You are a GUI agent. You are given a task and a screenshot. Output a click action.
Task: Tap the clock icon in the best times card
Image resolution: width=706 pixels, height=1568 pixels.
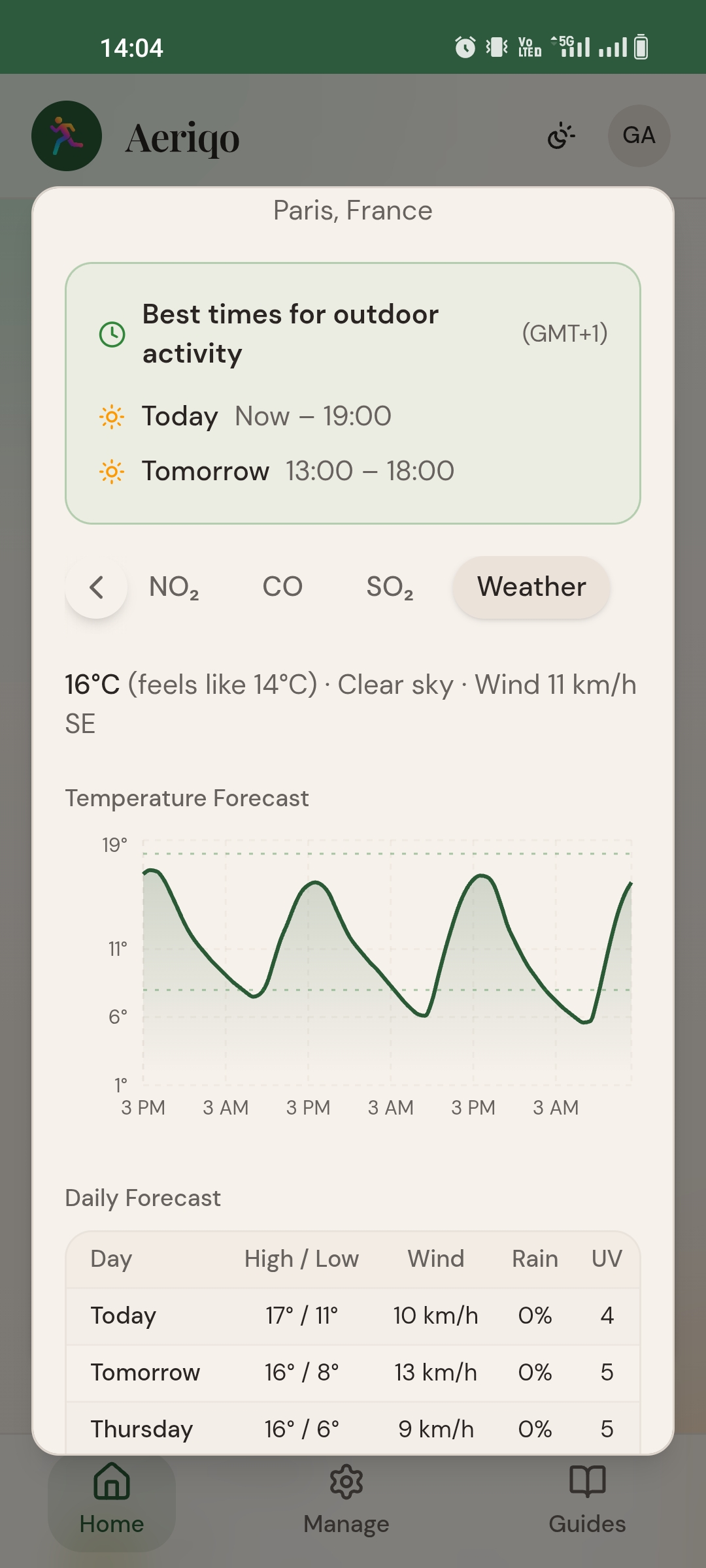click(x=112, y=333)
